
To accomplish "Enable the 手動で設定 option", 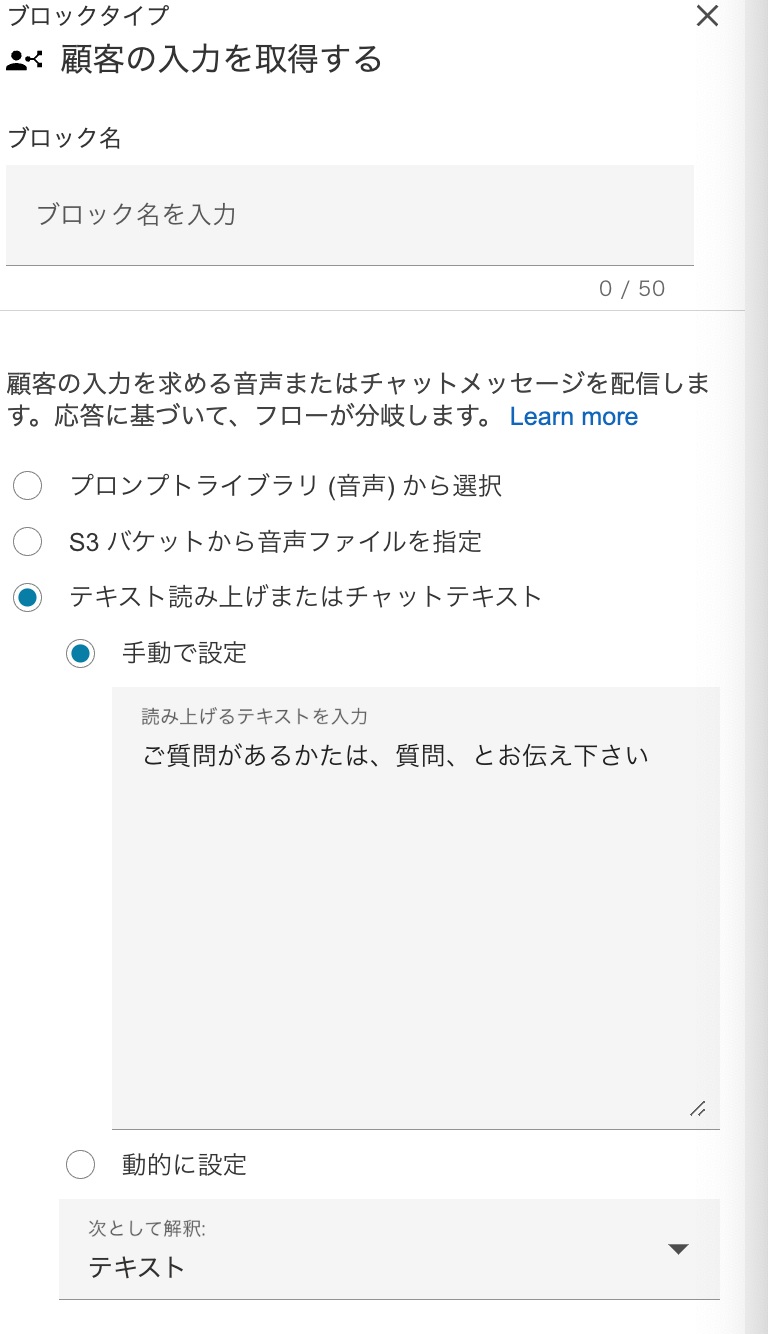I will (80, 653).
